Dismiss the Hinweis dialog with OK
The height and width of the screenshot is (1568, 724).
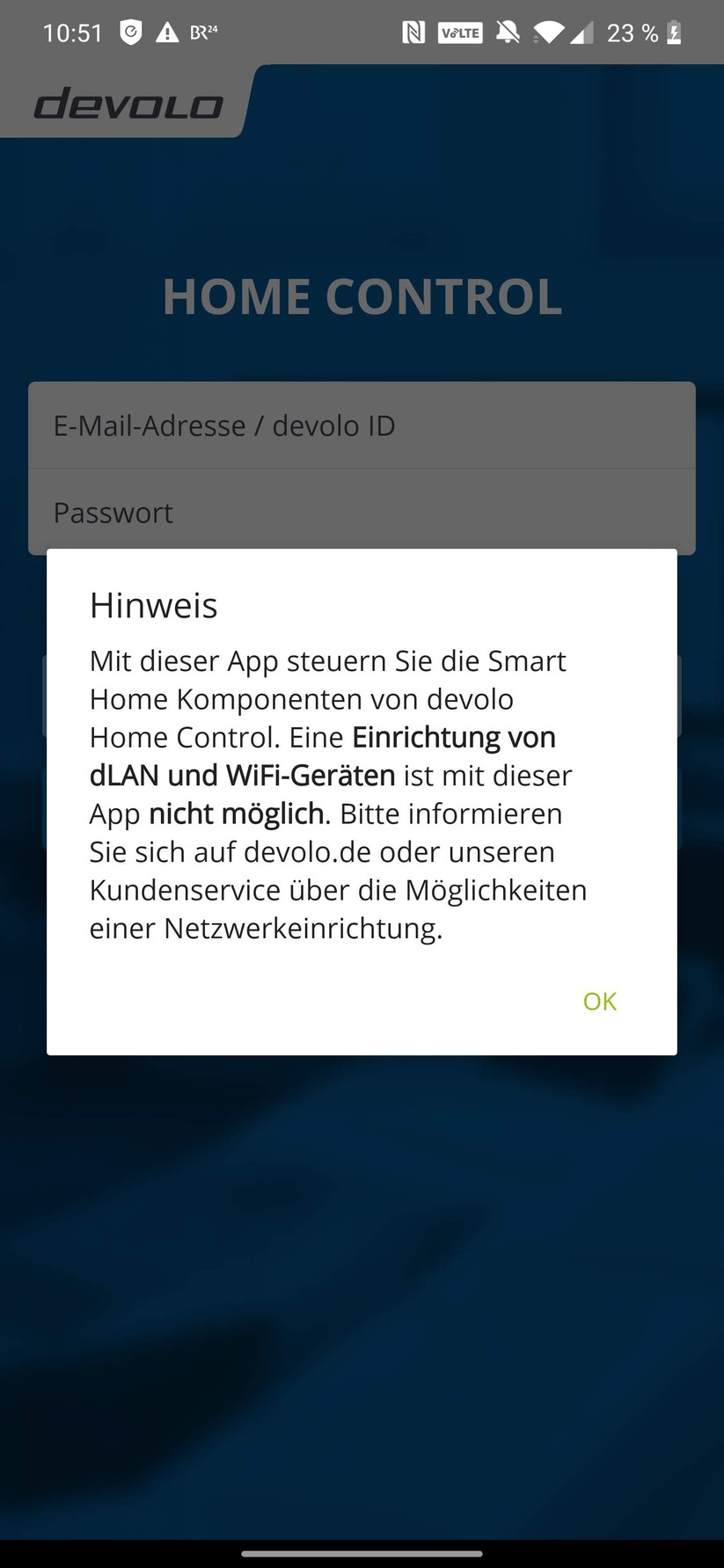coord(599,1001)
